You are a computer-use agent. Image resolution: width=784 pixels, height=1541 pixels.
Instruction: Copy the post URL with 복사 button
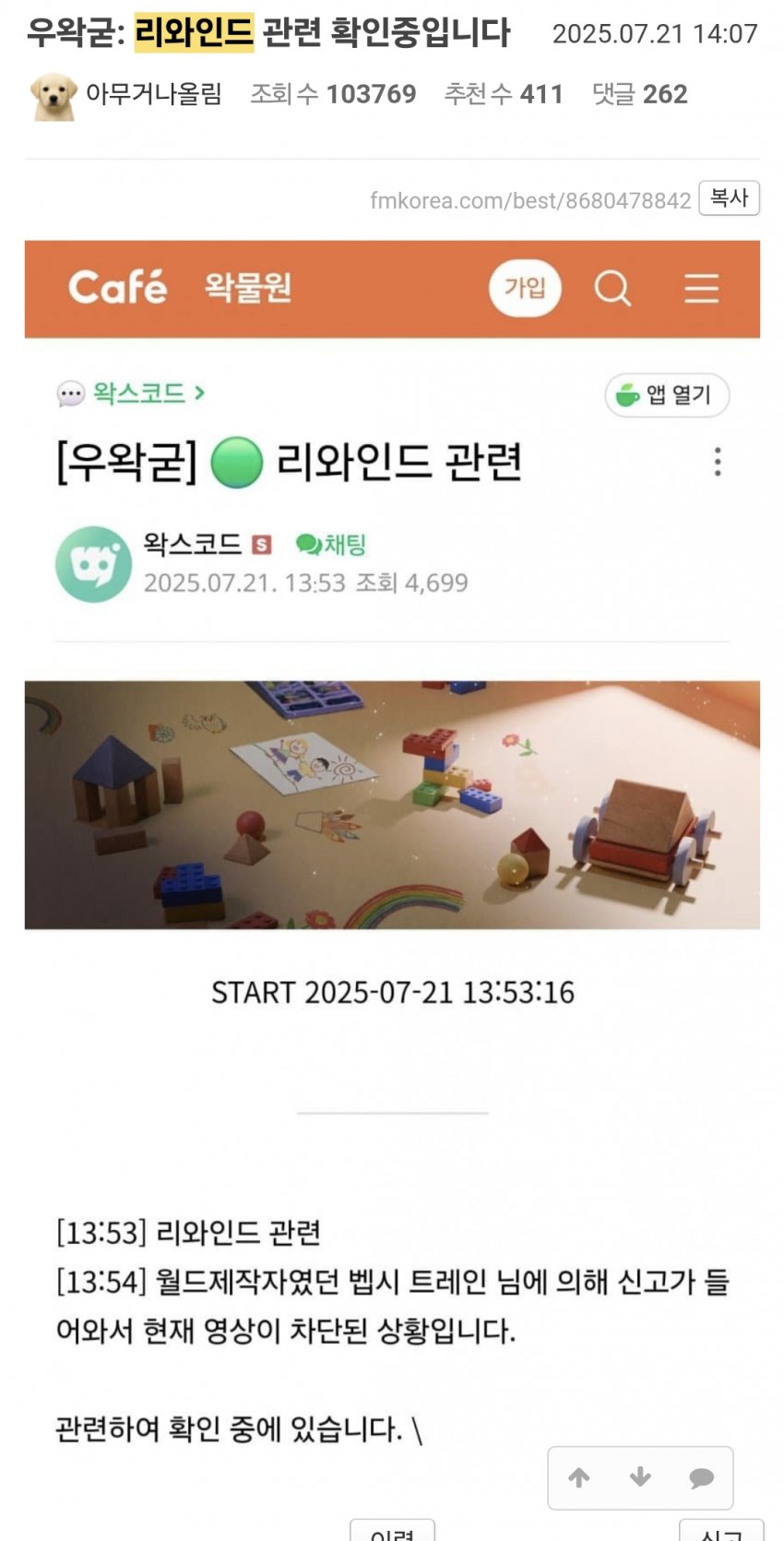click(x=729, y=198)
